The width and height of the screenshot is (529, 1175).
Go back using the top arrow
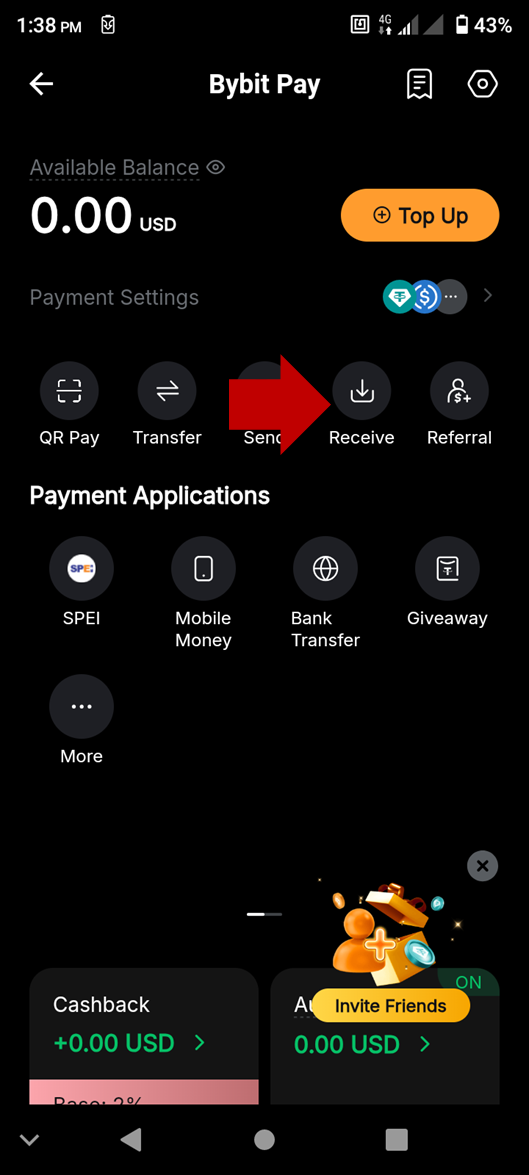41,85
